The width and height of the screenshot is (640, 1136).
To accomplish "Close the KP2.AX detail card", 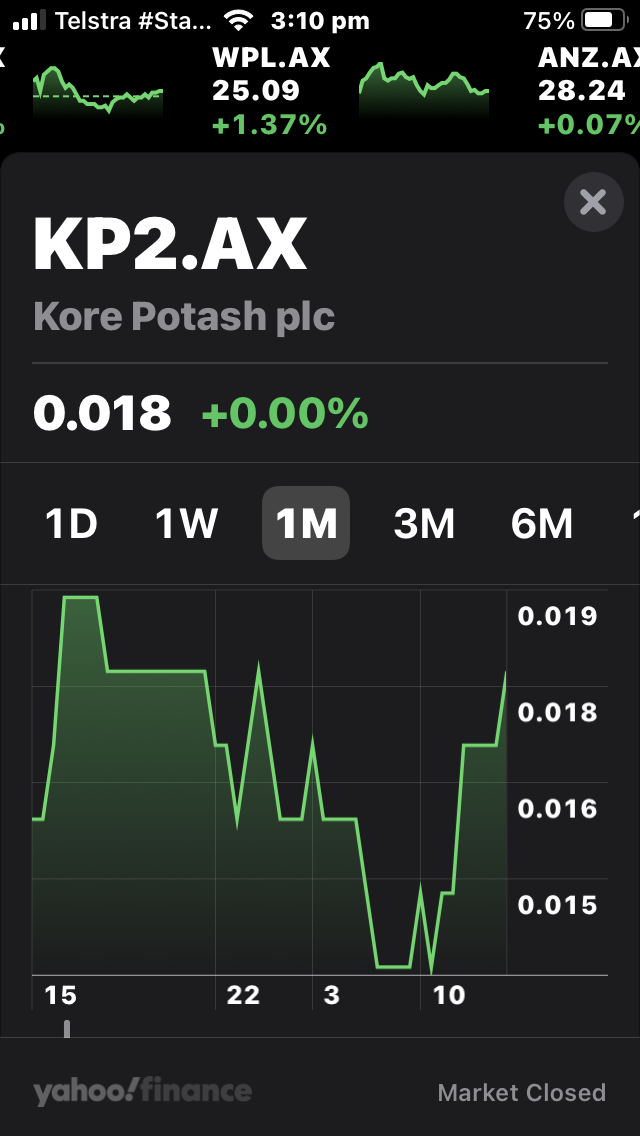I will (x=594, y=202).
